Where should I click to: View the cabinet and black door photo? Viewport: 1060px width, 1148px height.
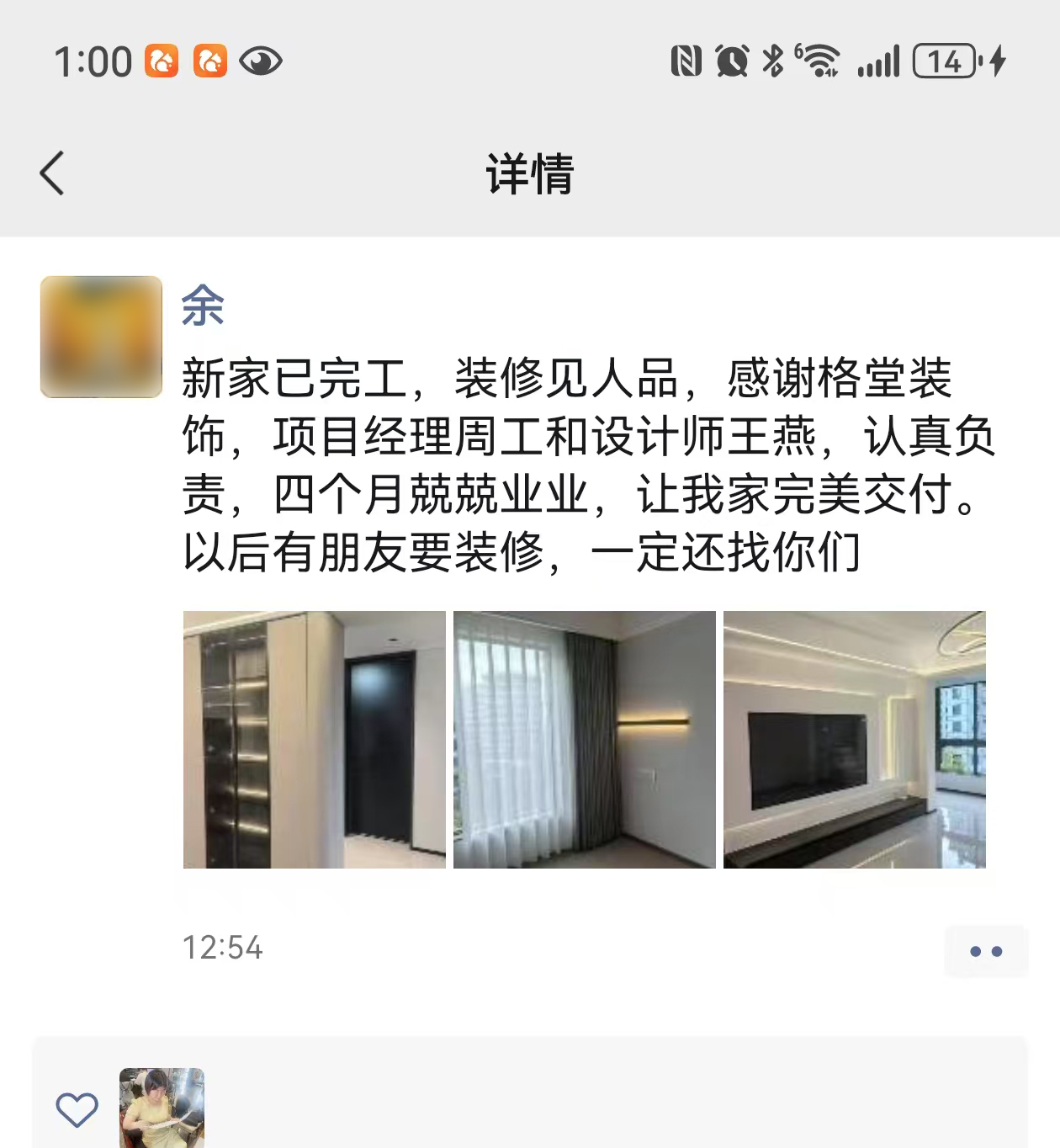pos(315,739)
